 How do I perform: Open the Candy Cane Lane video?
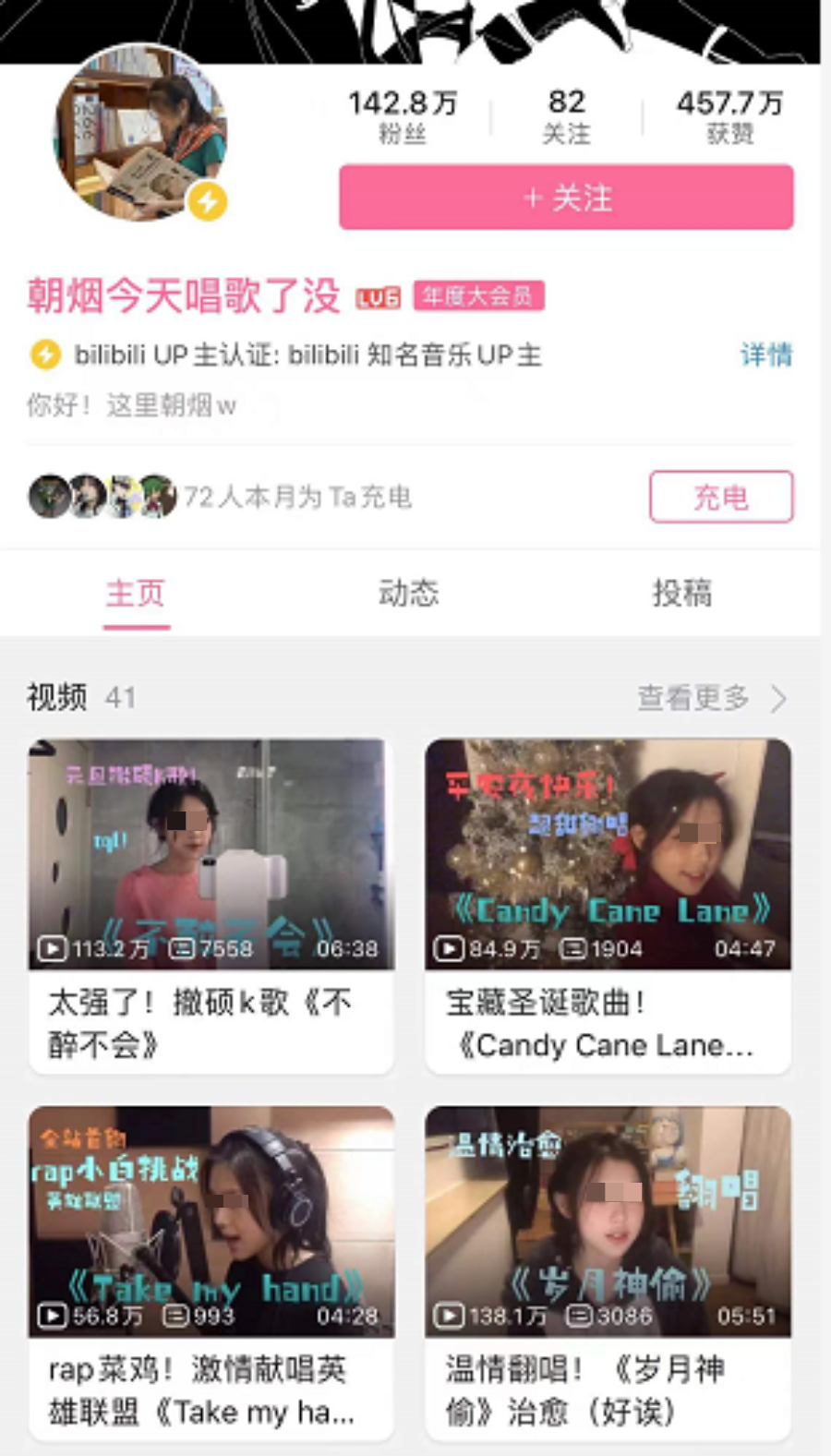[608, 855]
